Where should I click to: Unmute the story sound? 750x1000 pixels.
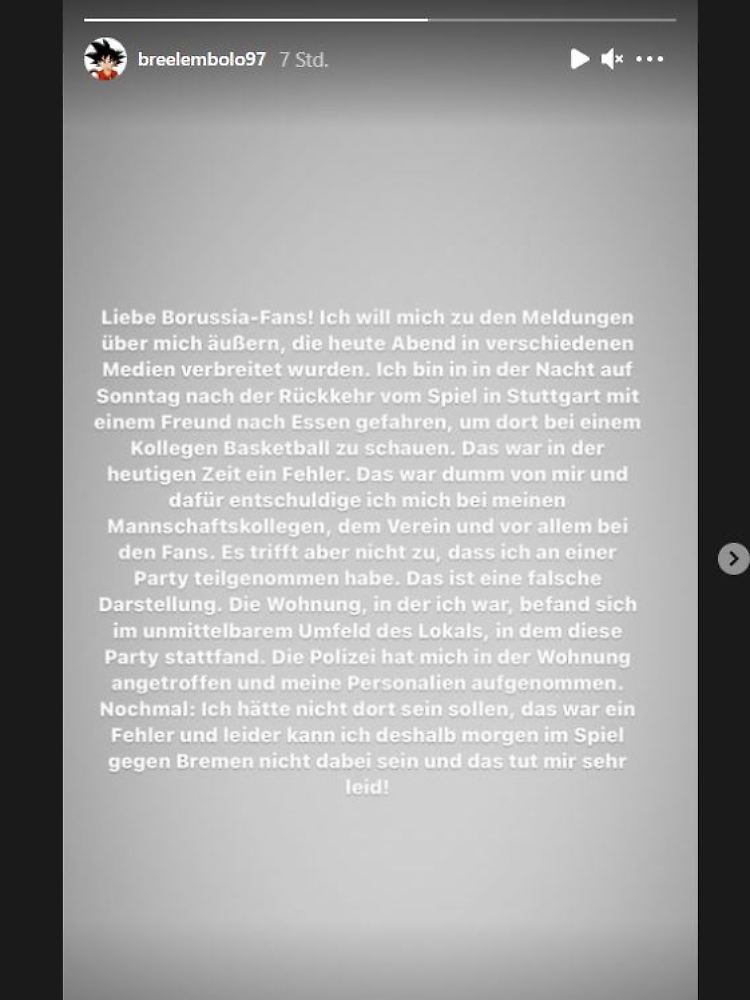[x=612, y=59]
